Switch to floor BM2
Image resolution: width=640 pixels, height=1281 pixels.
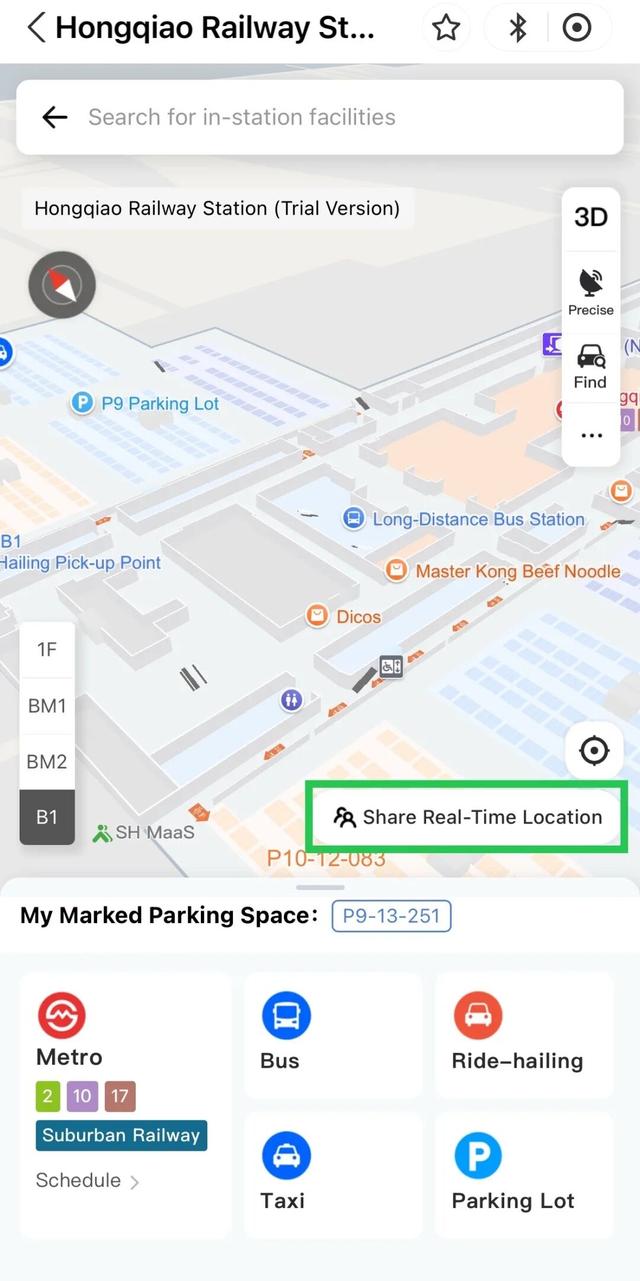47,762
